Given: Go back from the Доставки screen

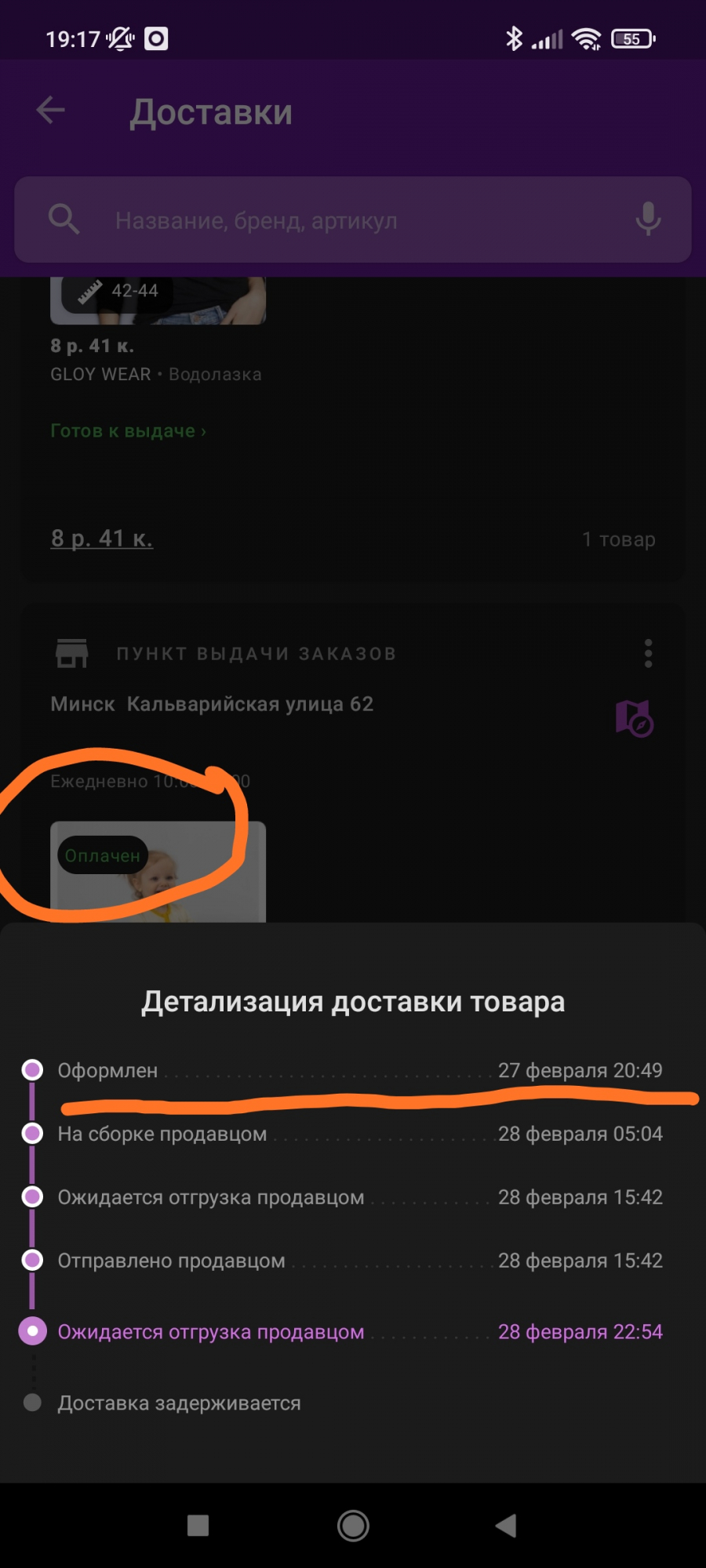Looking at the screenshot, I should (x=51, y=111).
